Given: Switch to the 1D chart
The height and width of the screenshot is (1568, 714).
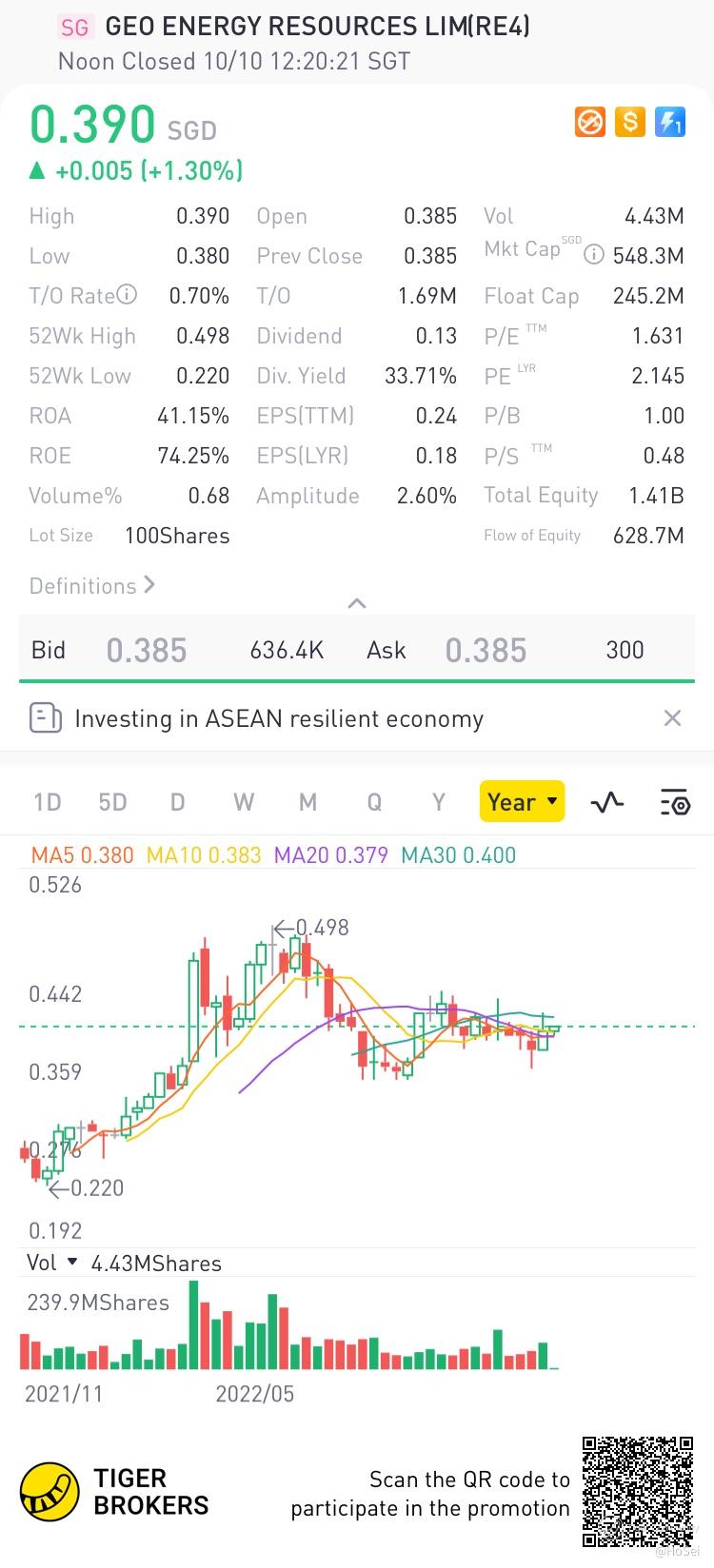Looking at the screenshot, I should [48, 802].
